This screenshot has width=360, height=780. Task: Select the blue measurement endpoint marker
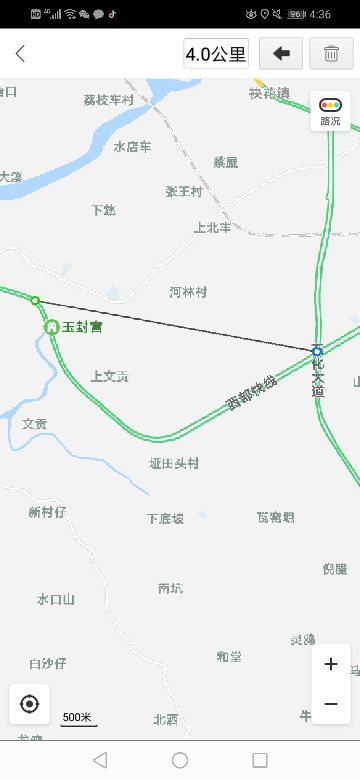(317, 352)
